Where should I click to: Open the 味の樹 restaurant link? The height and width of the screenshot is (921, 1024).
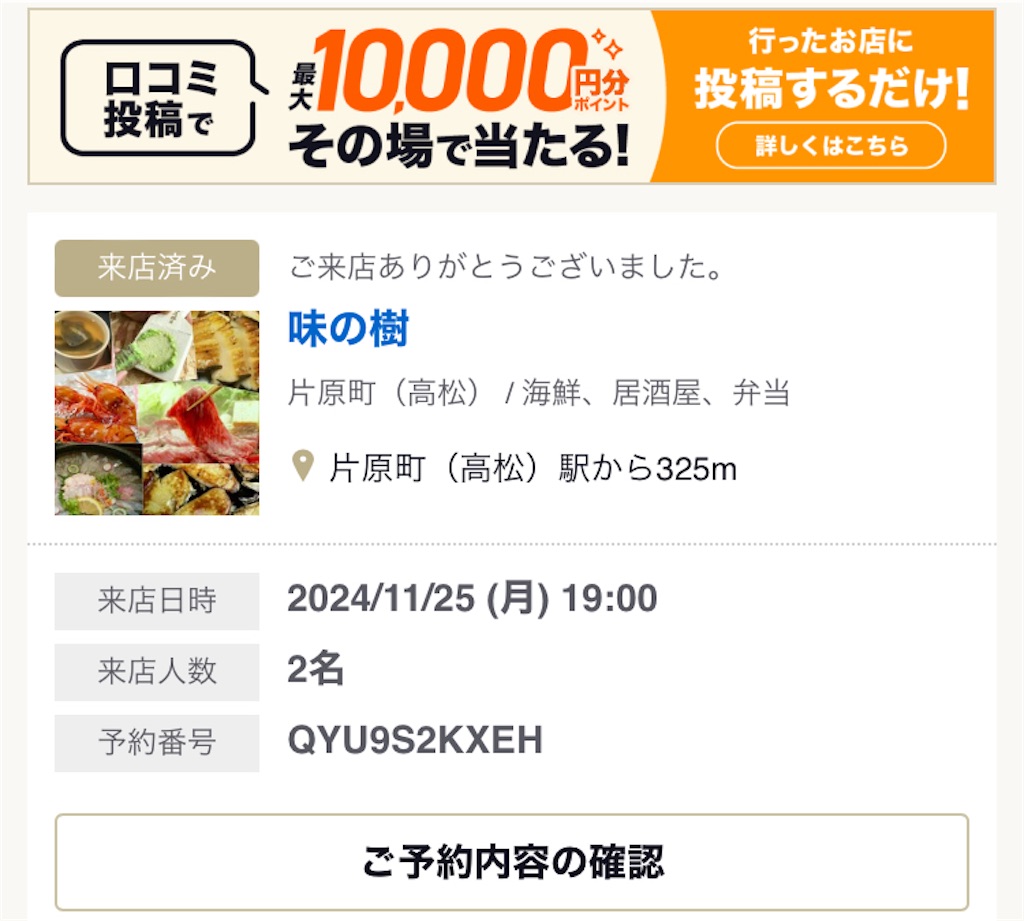tap(348, 329)
